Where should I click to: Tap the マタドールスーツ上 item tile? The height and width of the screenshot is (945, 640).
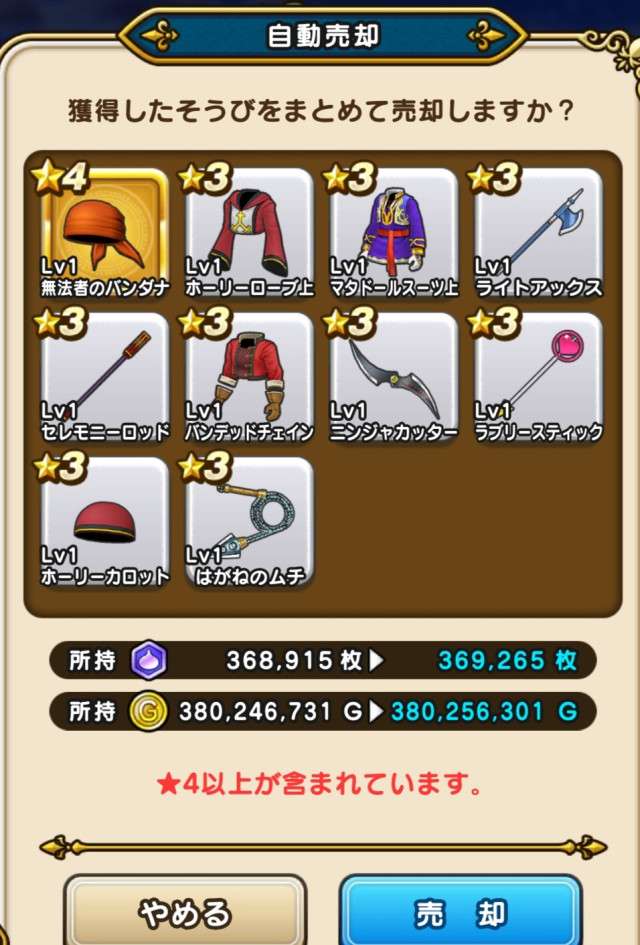[x=393, y=233]
